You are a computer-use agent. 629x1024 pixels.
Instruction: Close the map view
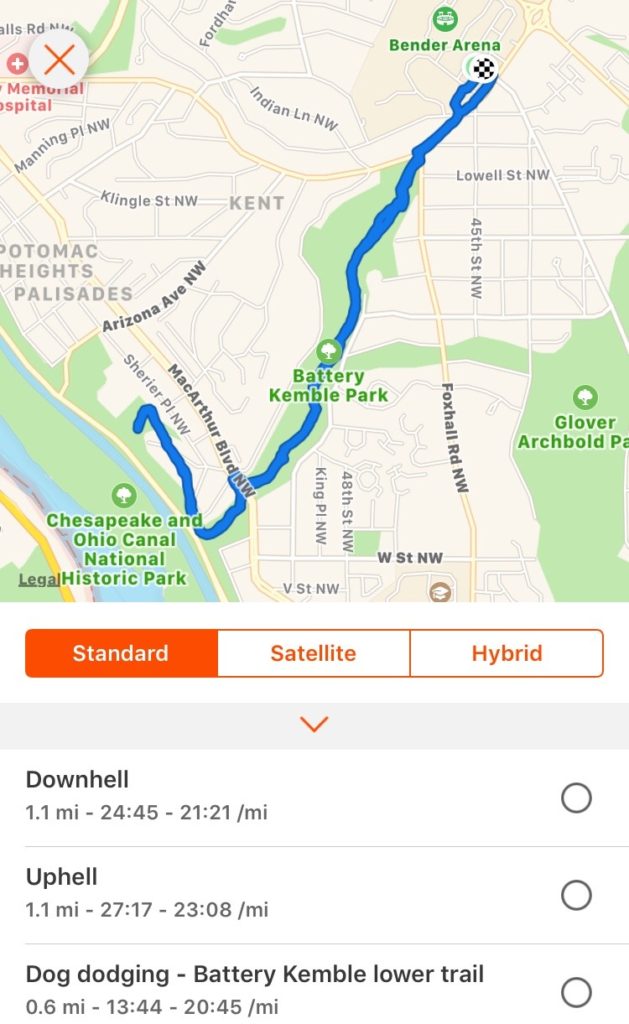[x=59, y=61]
